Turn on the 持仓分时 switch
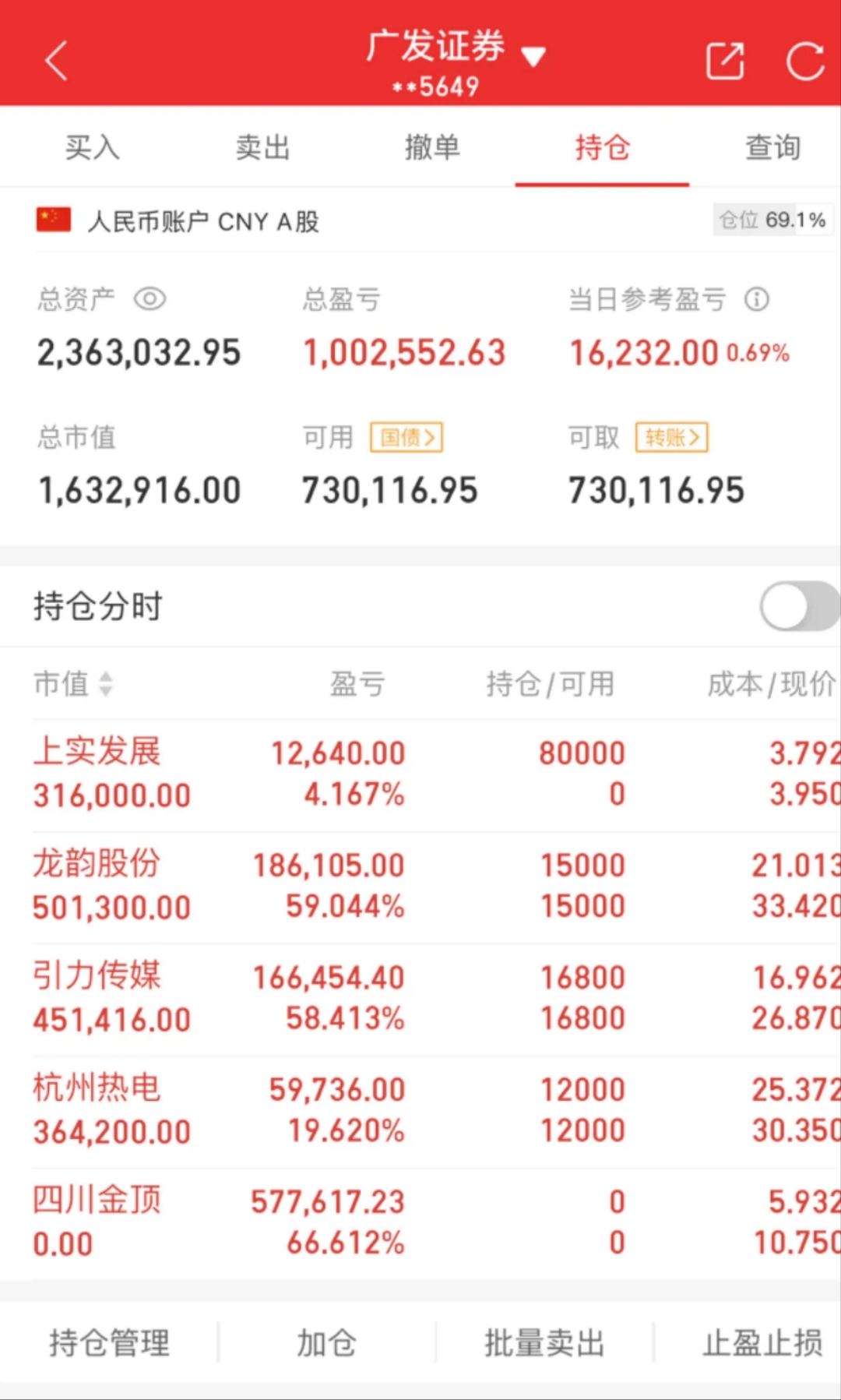The image size is (841, 1400). point(798,606)
